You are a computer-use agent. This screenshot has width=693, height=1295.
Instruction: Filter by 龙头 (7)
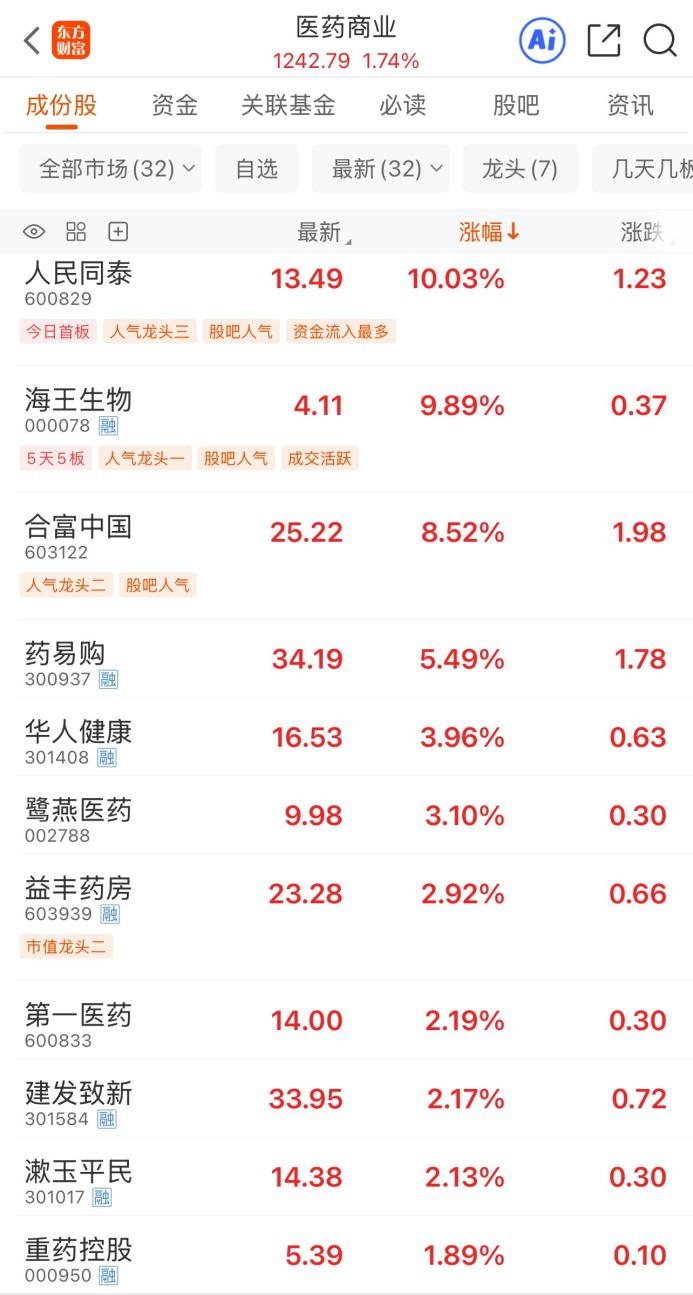(520, 169)
